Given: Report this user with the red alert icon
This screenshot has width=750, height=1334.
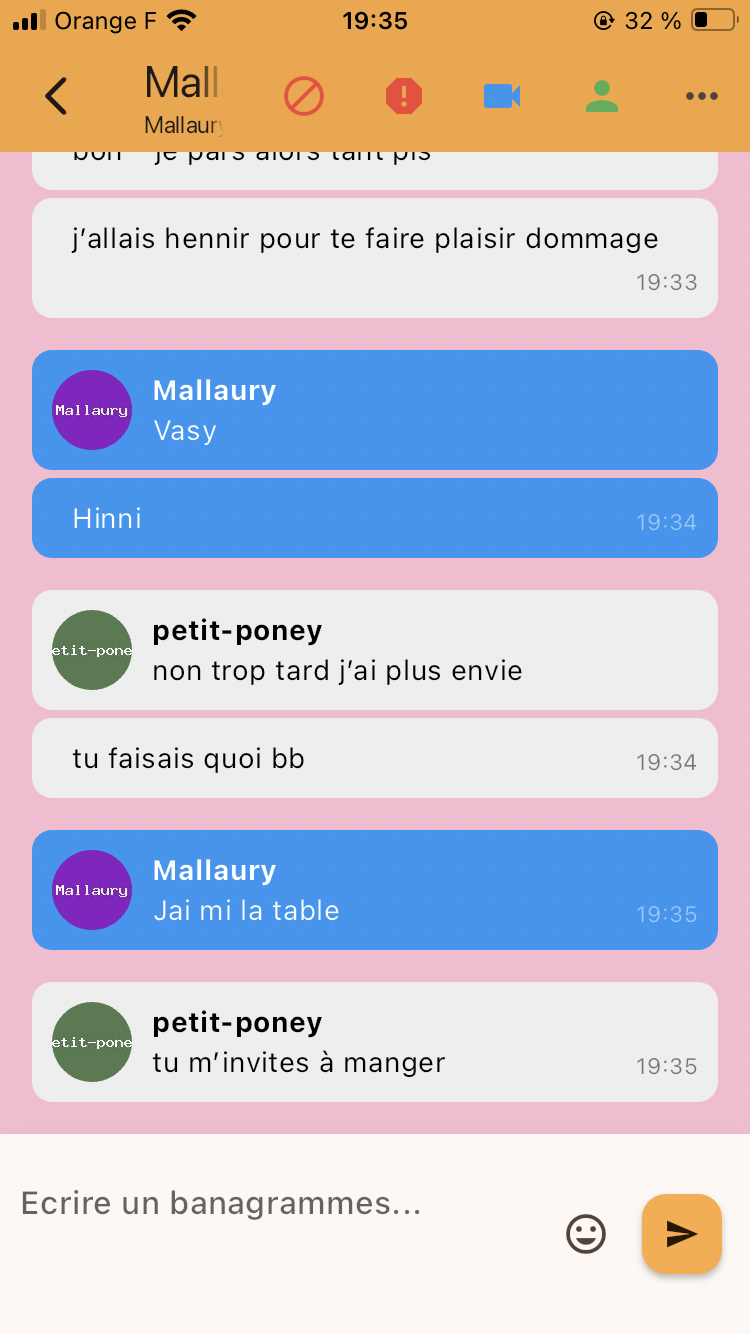Looking at the screenshot, I should tap(404, 96).
